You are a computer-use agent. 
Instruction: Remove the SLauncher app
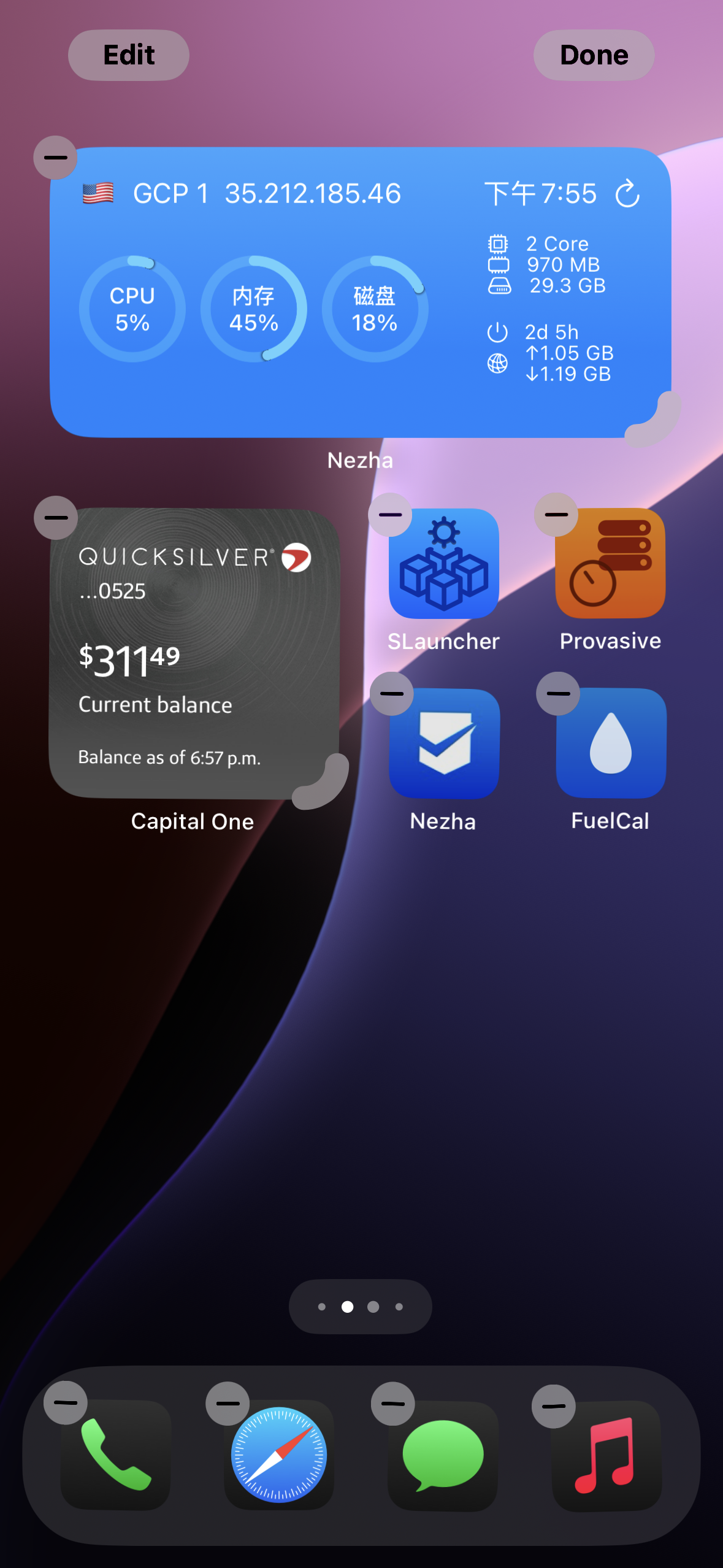tap(390, 515)
